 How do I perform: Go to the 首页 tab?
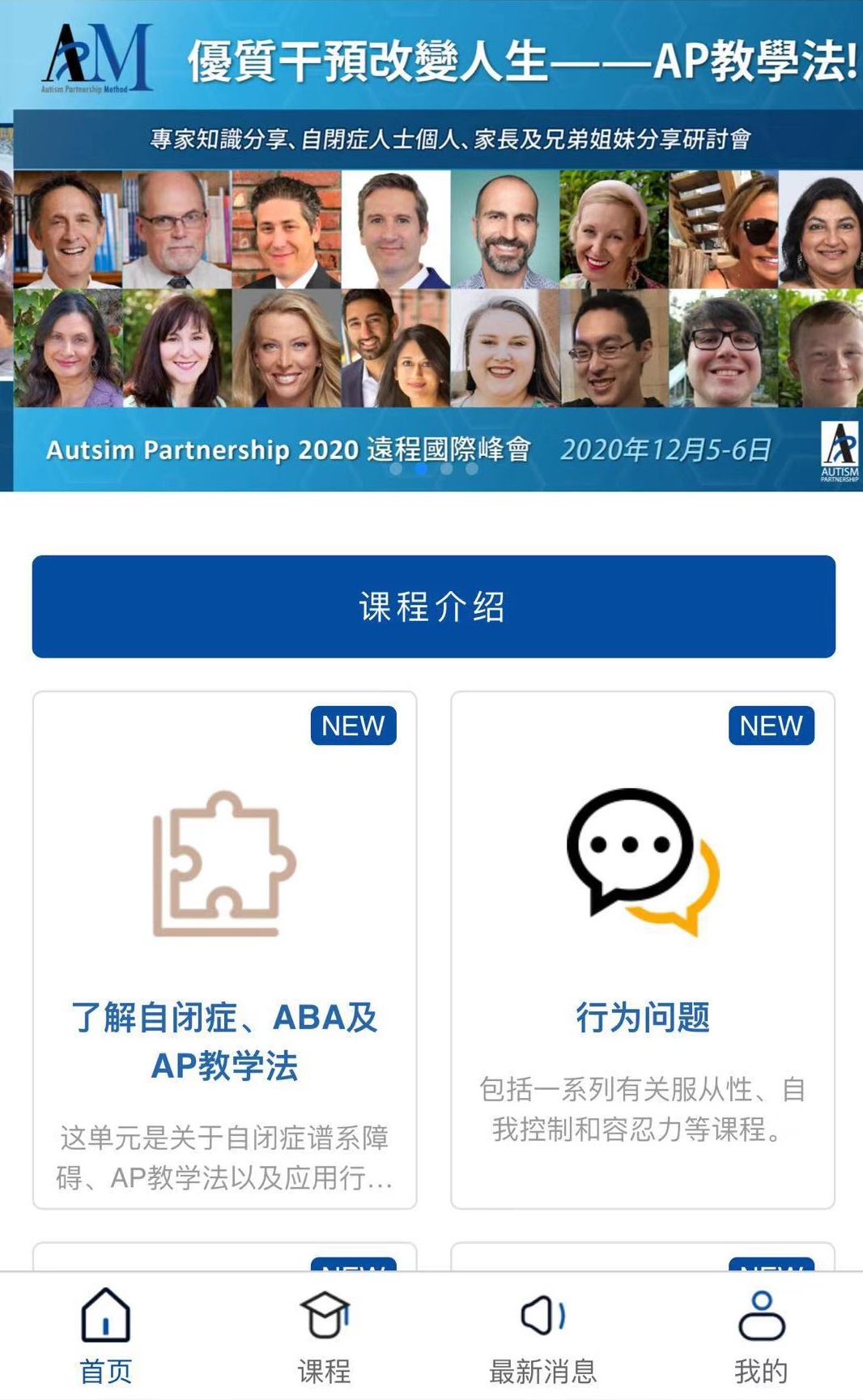pyautogui.click(x=106, y=1336)
